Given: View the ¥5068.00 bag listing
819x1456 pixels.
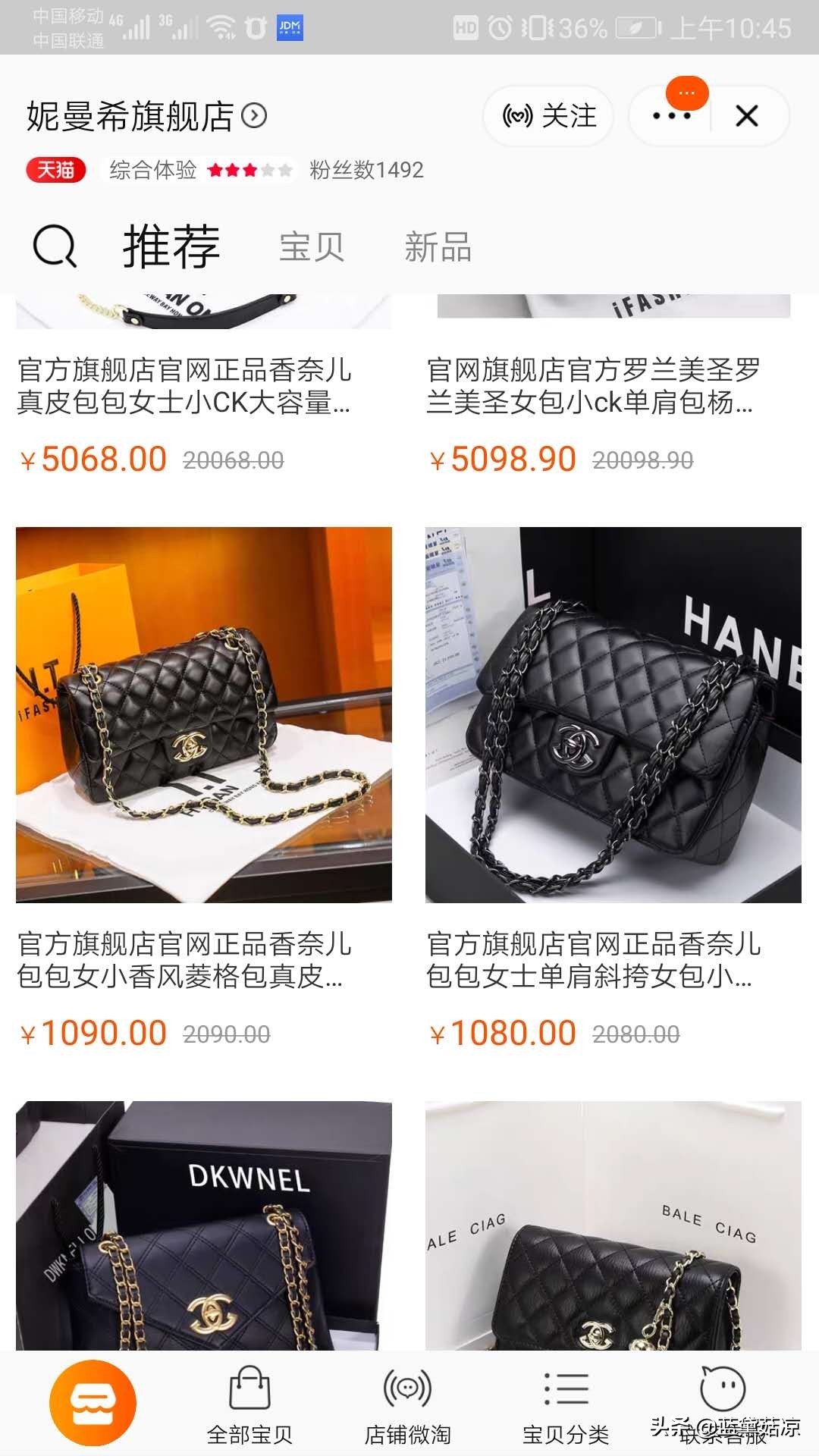Looking at the screenshot, I should pyautogui.click(x=184, y=387).
